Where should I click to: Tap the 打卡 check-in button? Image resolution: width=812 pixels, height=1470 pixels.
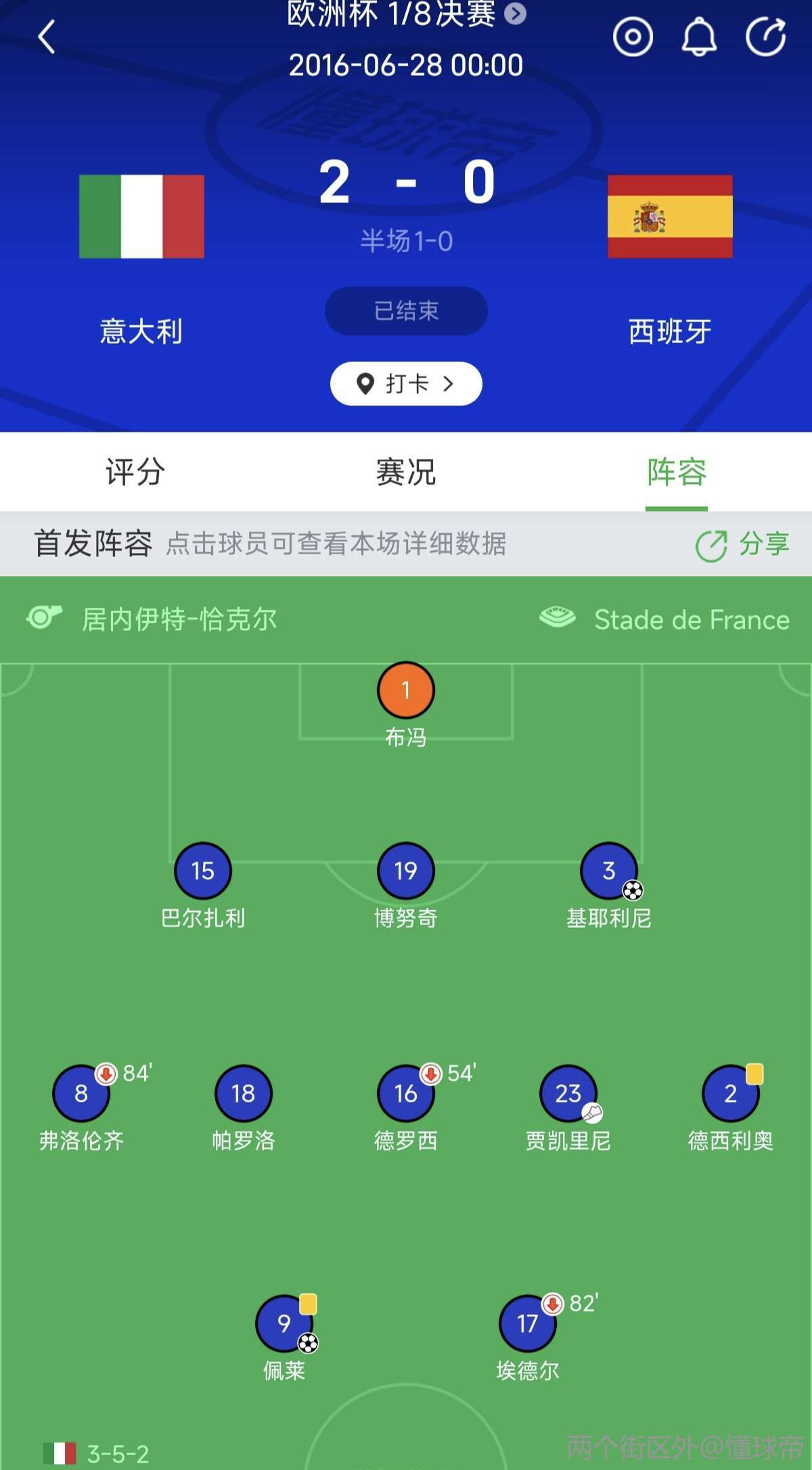tap(406, 384)
